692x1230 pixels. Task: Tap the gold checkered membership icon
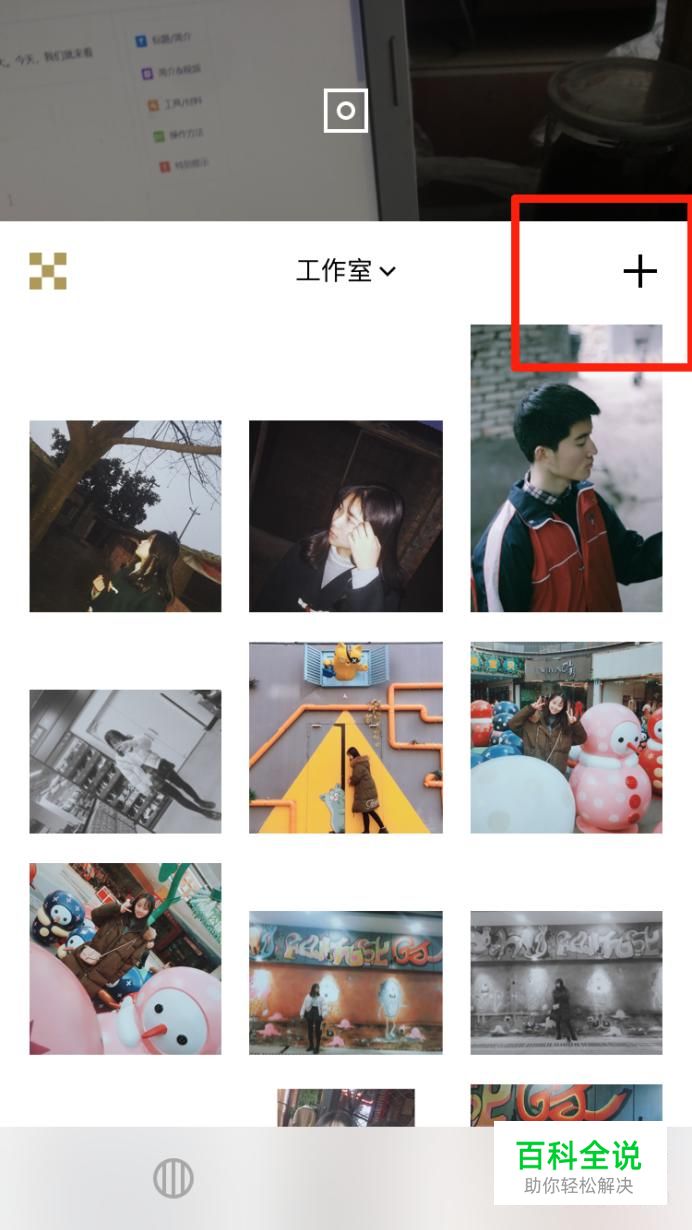pos(48,271)
